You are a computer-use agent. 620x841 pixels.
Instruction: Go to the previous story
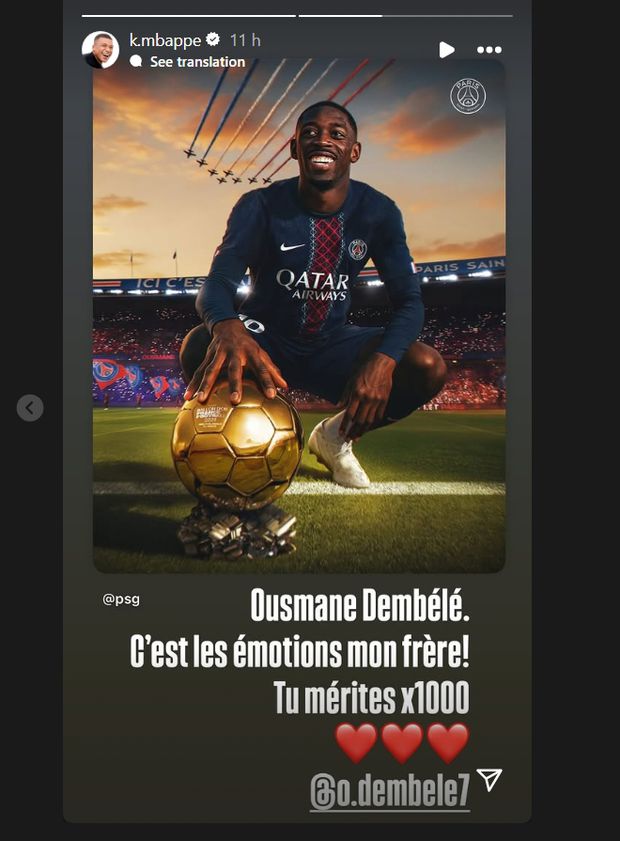30,407
